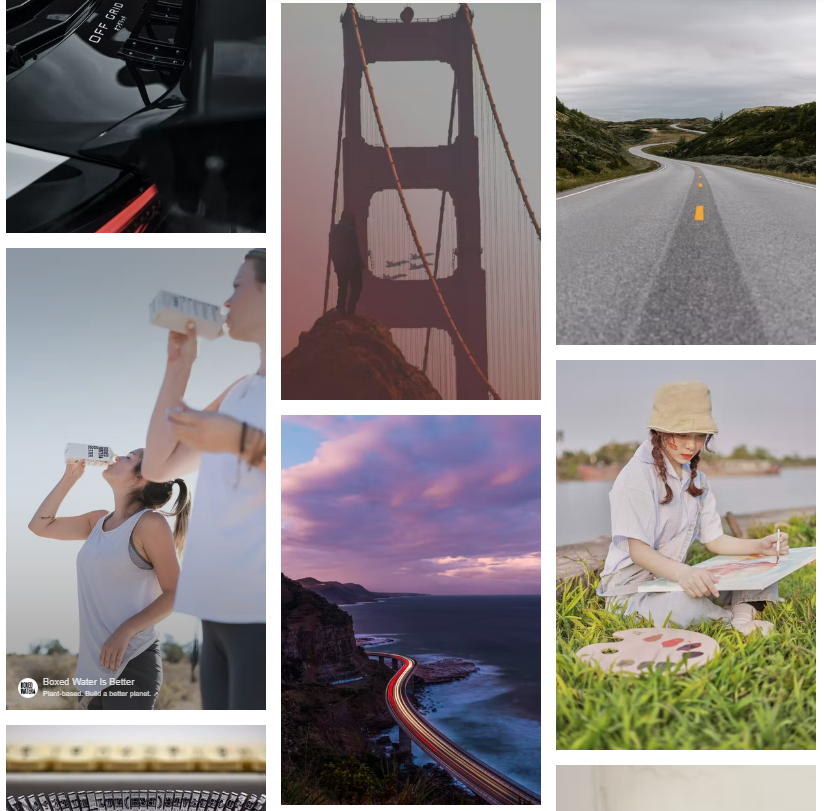This screenshot has width=824, height=811.
Task: View the purple sunset coastal road photo
Action: pyautogui.click(x=410, y=610)
